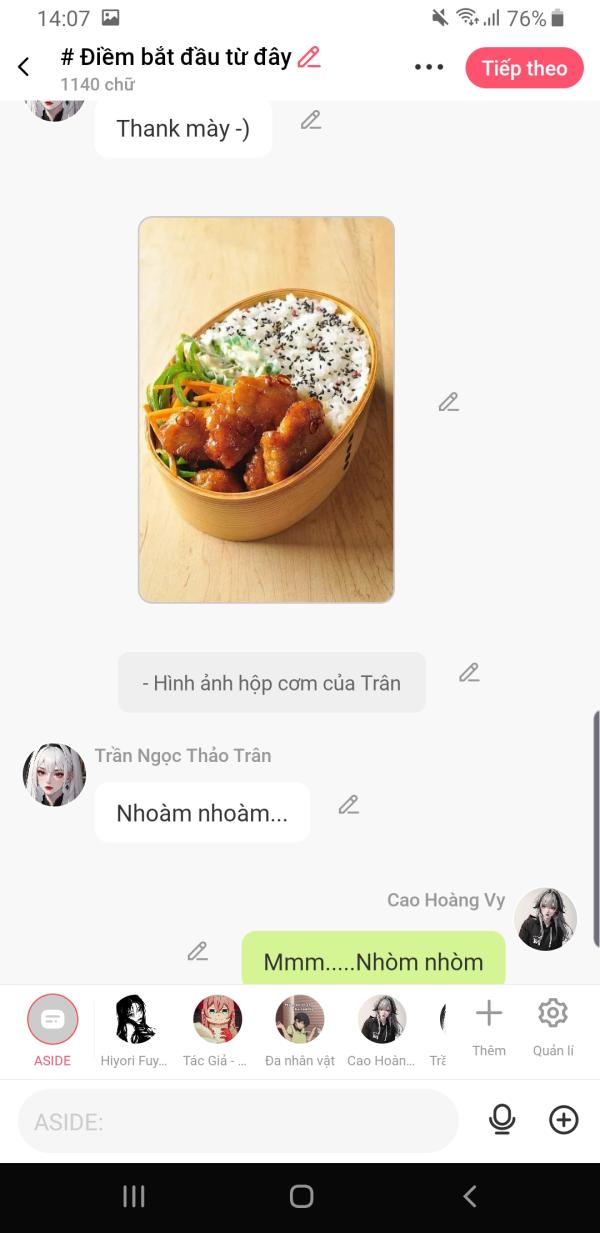Image resolution: width=600 pixels, height=1233 pixels.
Task: Pick Cao Hoàn... from the character bar
Action: point(381,1030)
